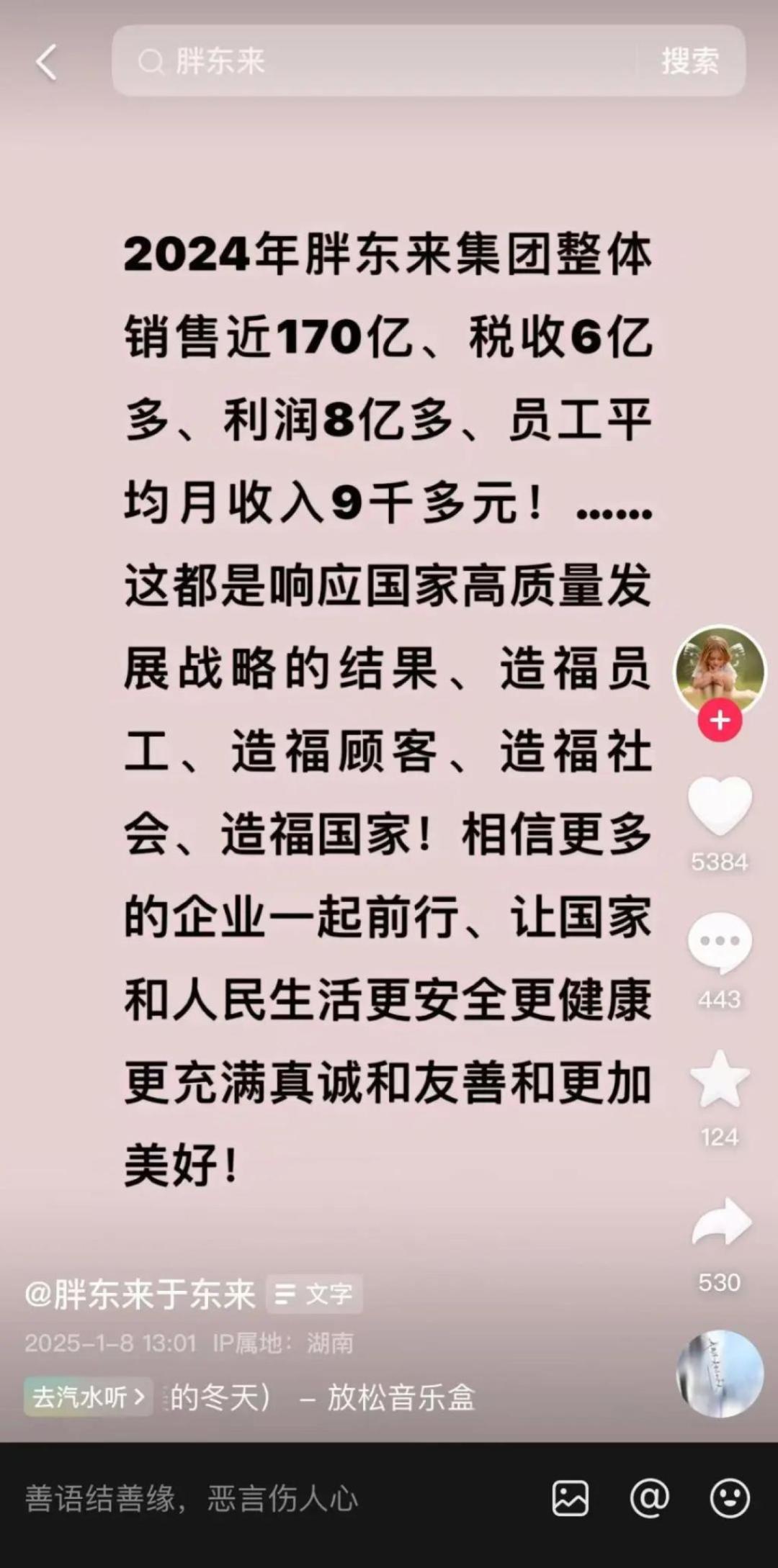Go back using the top-left arrow
778x1568 pixels.
point(46,62)
